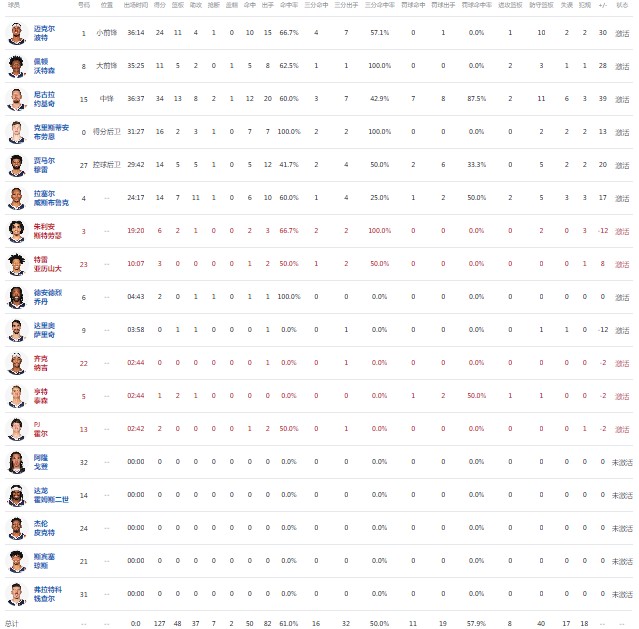The height and width of the screenshot is (629, 639).
Task: Open 弗拉特科·钱查尔 player page
Action: click(46, 594)
